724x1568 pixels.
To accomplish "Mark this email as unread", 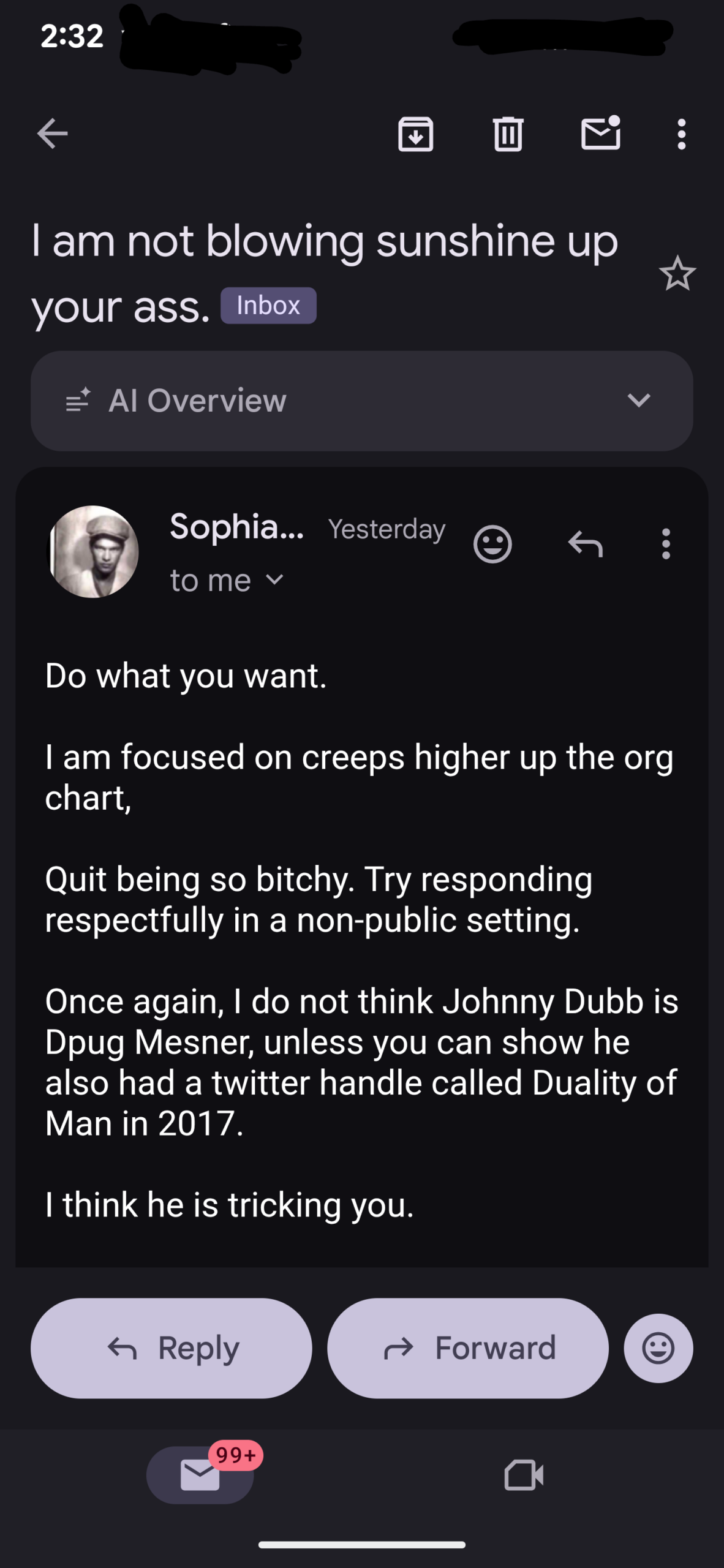I will point(600,134).
